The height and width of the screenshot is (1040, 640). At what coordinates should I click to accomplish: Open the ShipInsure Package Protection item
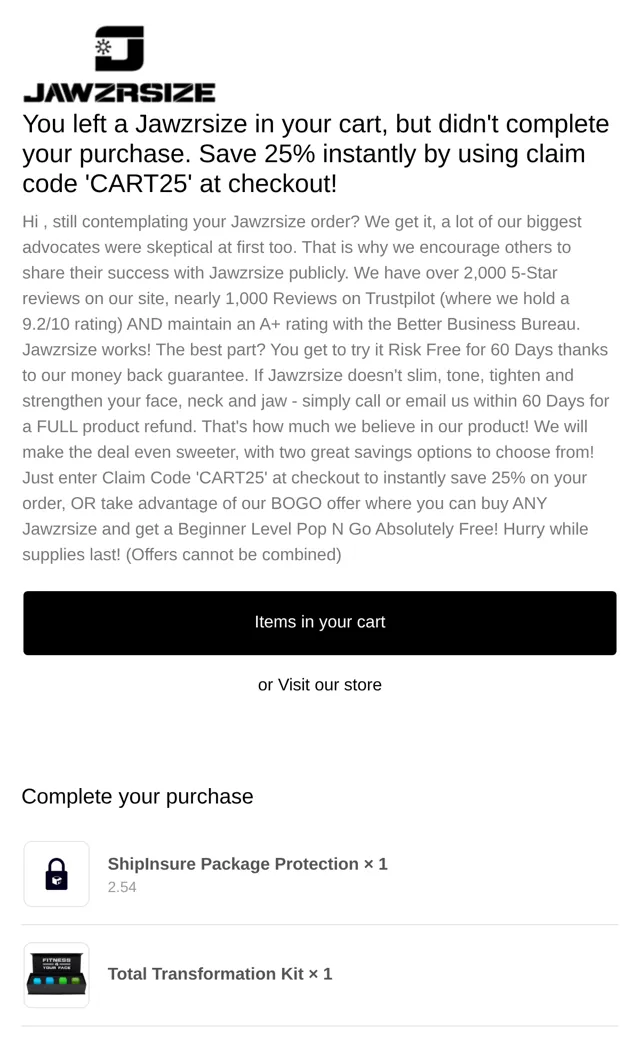coord(247,864)
